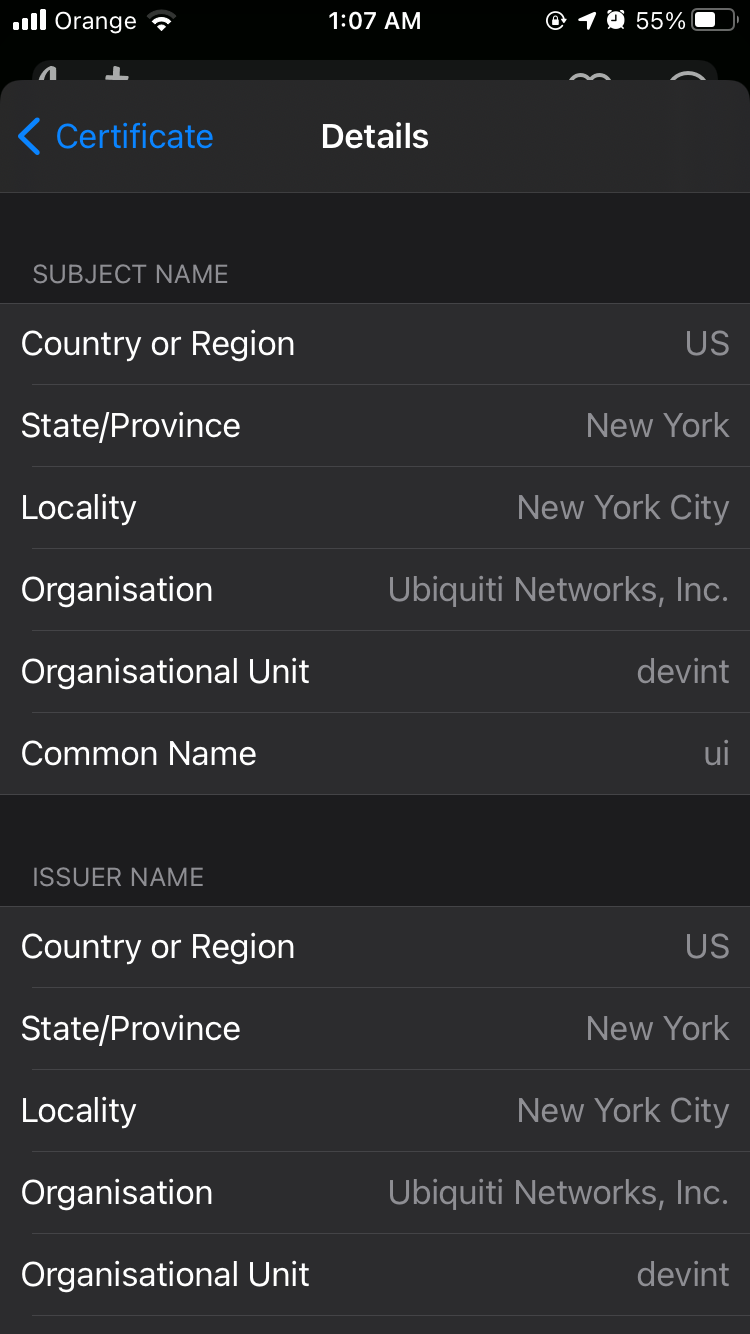
Task: Select the Country or Region row showing US
Action: (x=375, y=343)
